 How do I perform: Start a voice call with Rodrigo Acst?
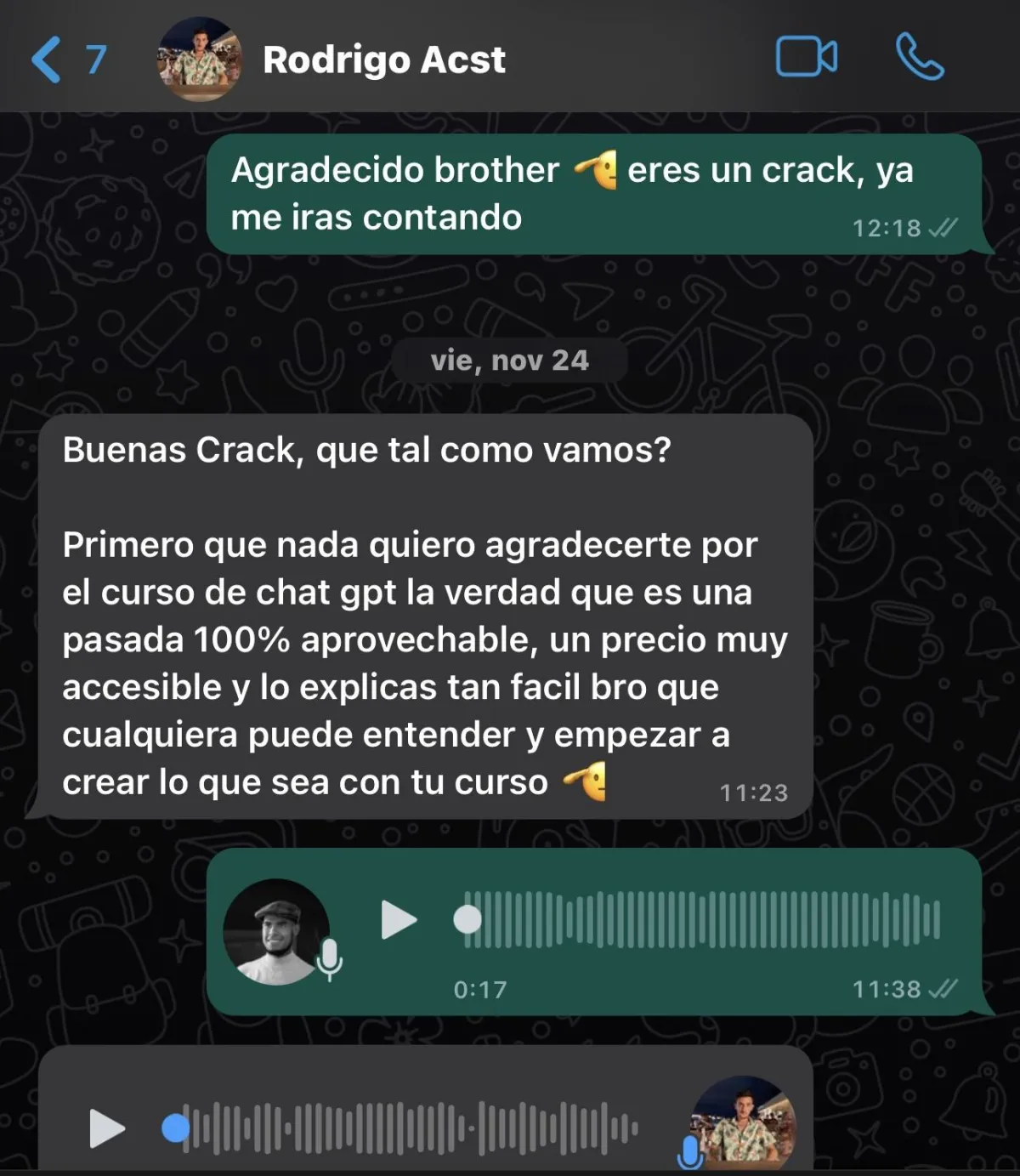click(x=920, y=58)
